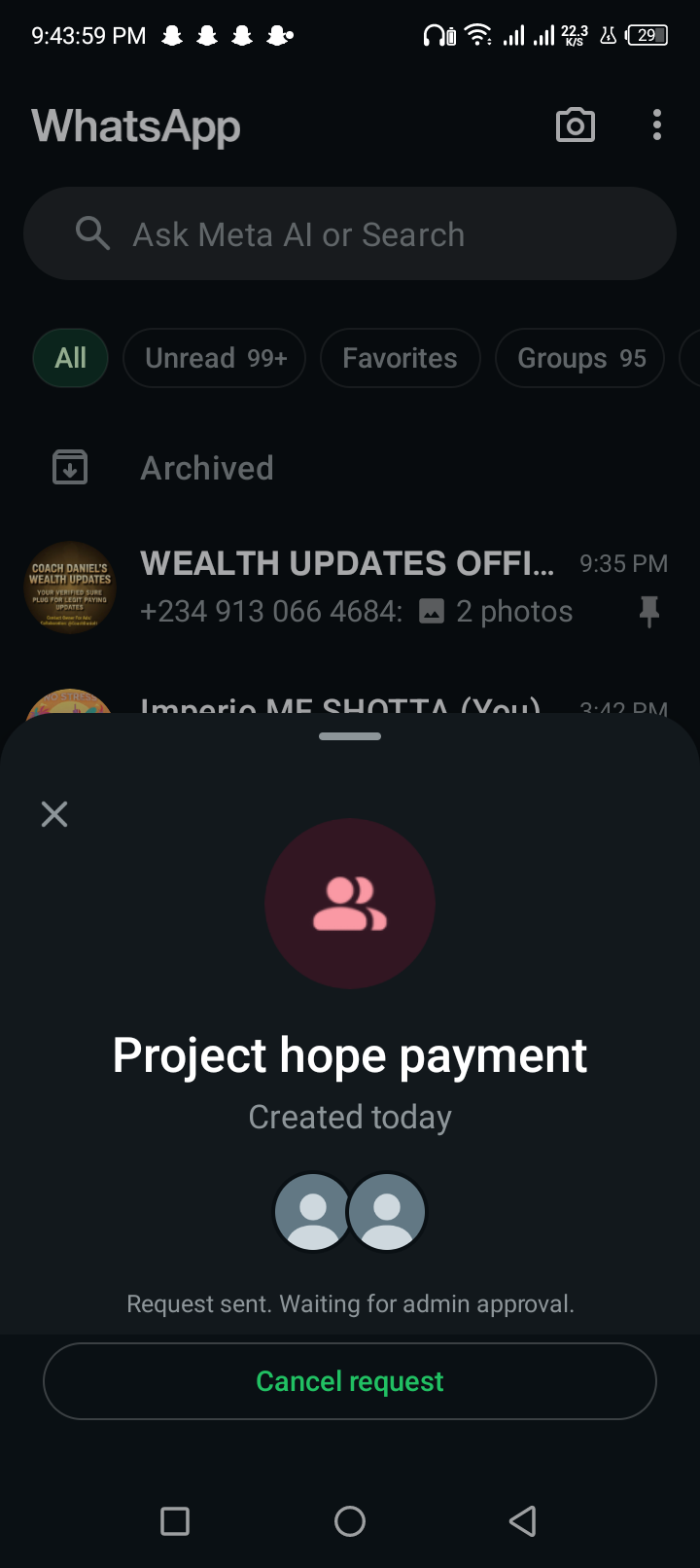The image size is (700, 1568).
Task: Go to the phone's home screen
Action: [350, 1520]
